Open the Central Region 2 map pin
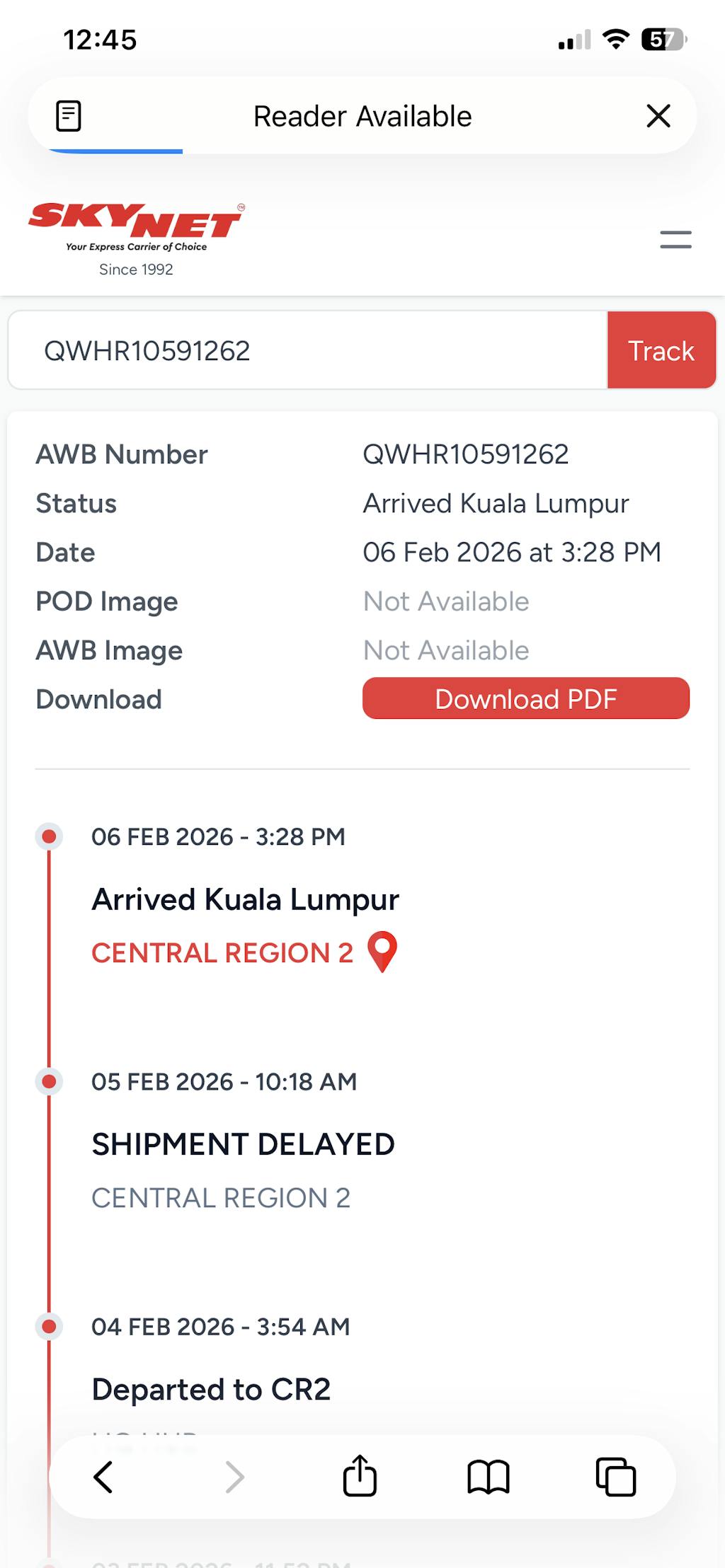 pyautogui.click(x=382, y=952)
